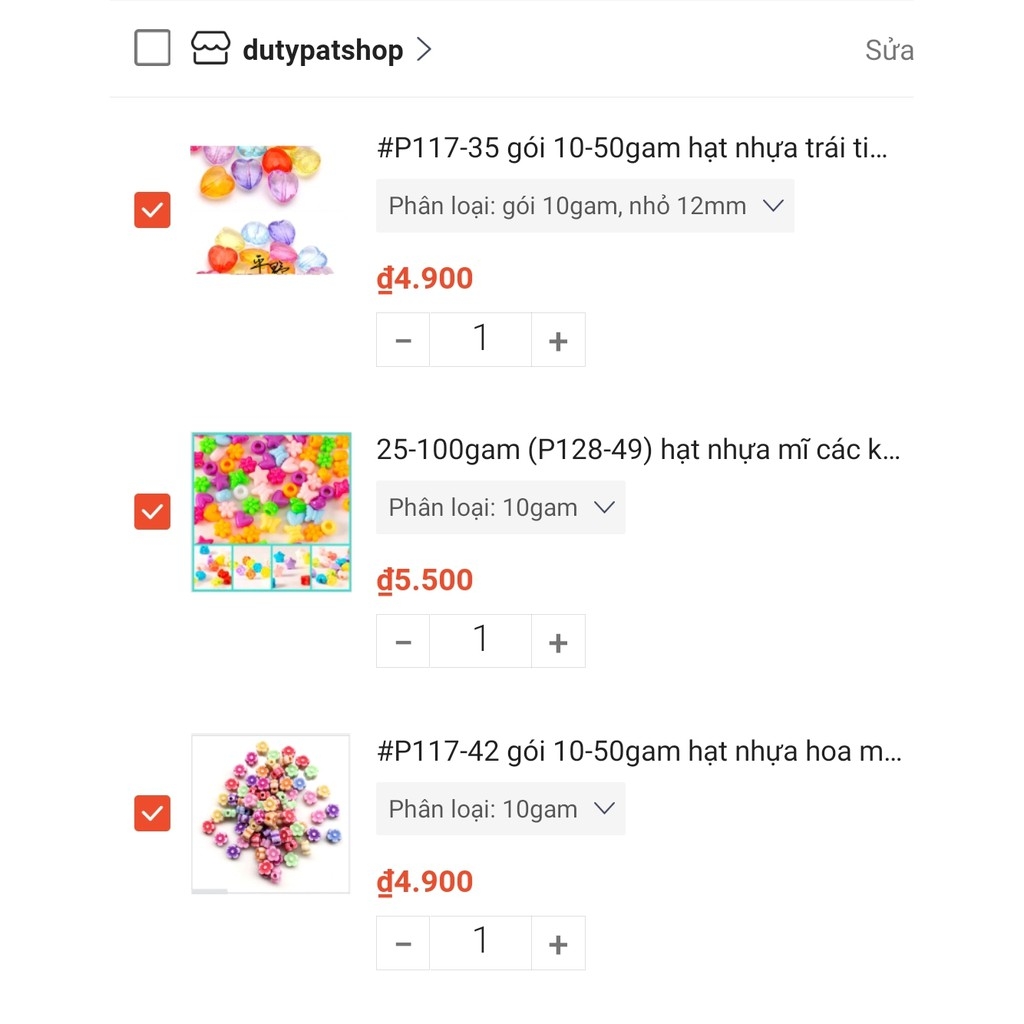The image size is (1024, 1024).
Task: Reduce quantity of 25-100gam (P128-49) beads
Action: click(403, 641)
